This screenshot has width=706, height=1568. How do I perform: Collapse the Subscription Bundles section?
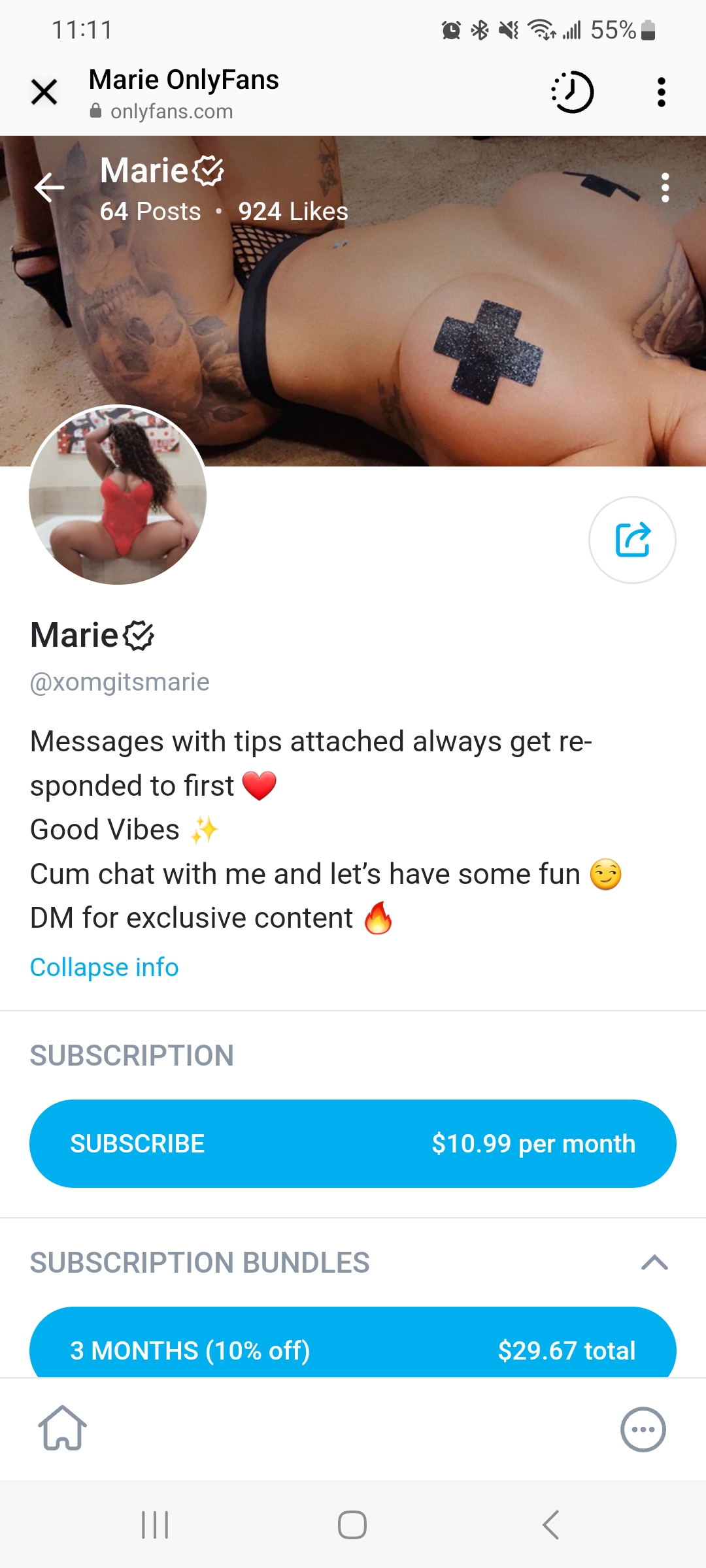(x=654, y=1262)
